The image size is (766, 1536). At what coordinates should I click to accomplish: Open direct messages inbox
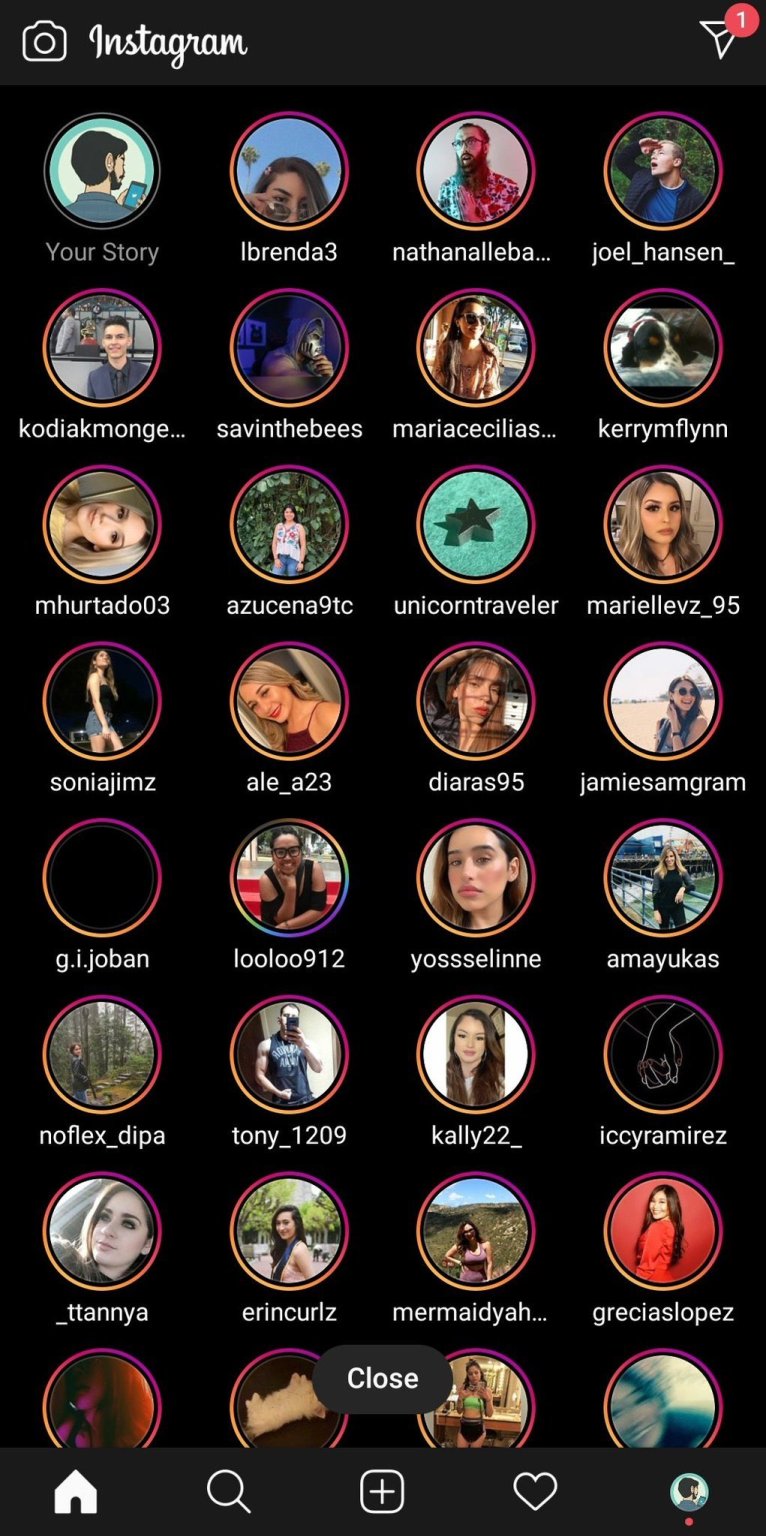coord(718,39)
